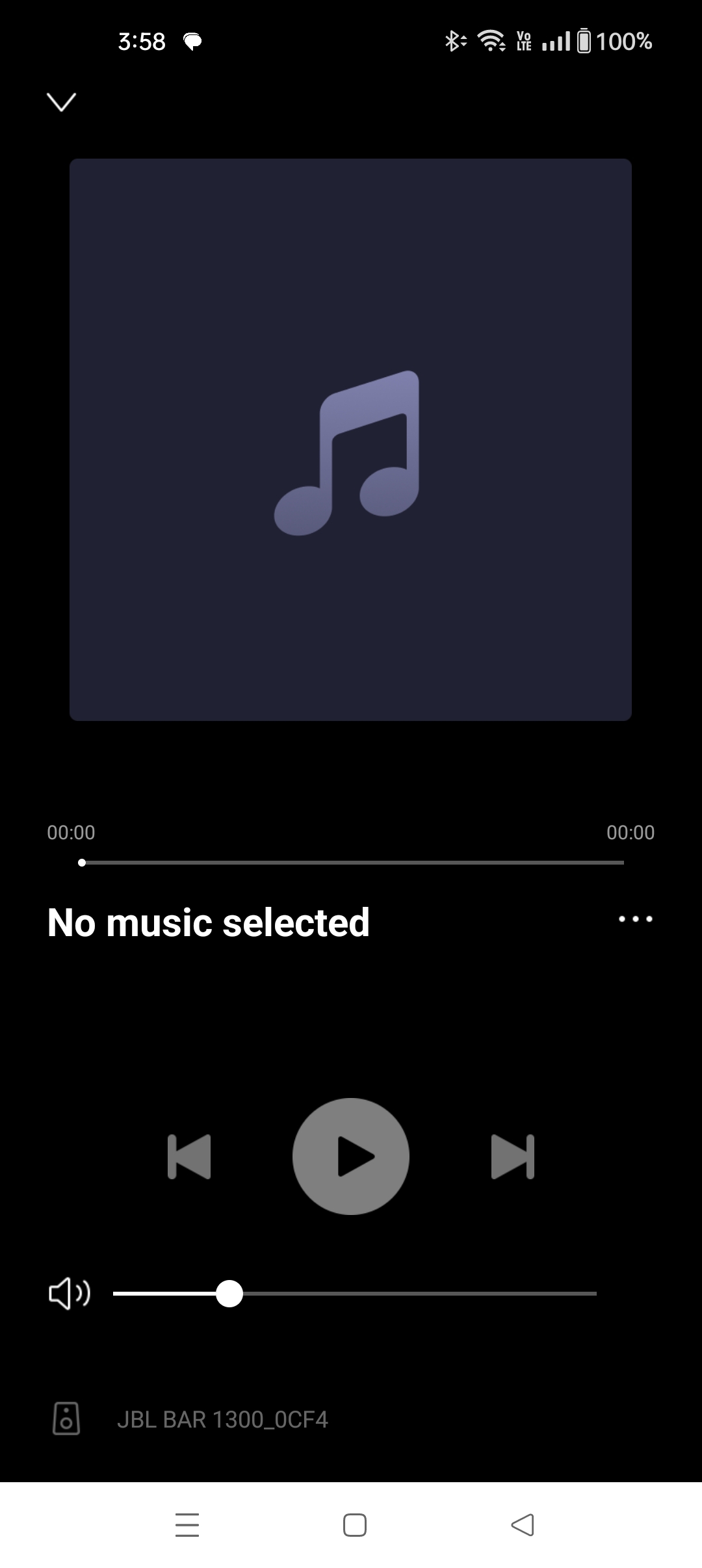Skip to the next track

coord(513,1156)
